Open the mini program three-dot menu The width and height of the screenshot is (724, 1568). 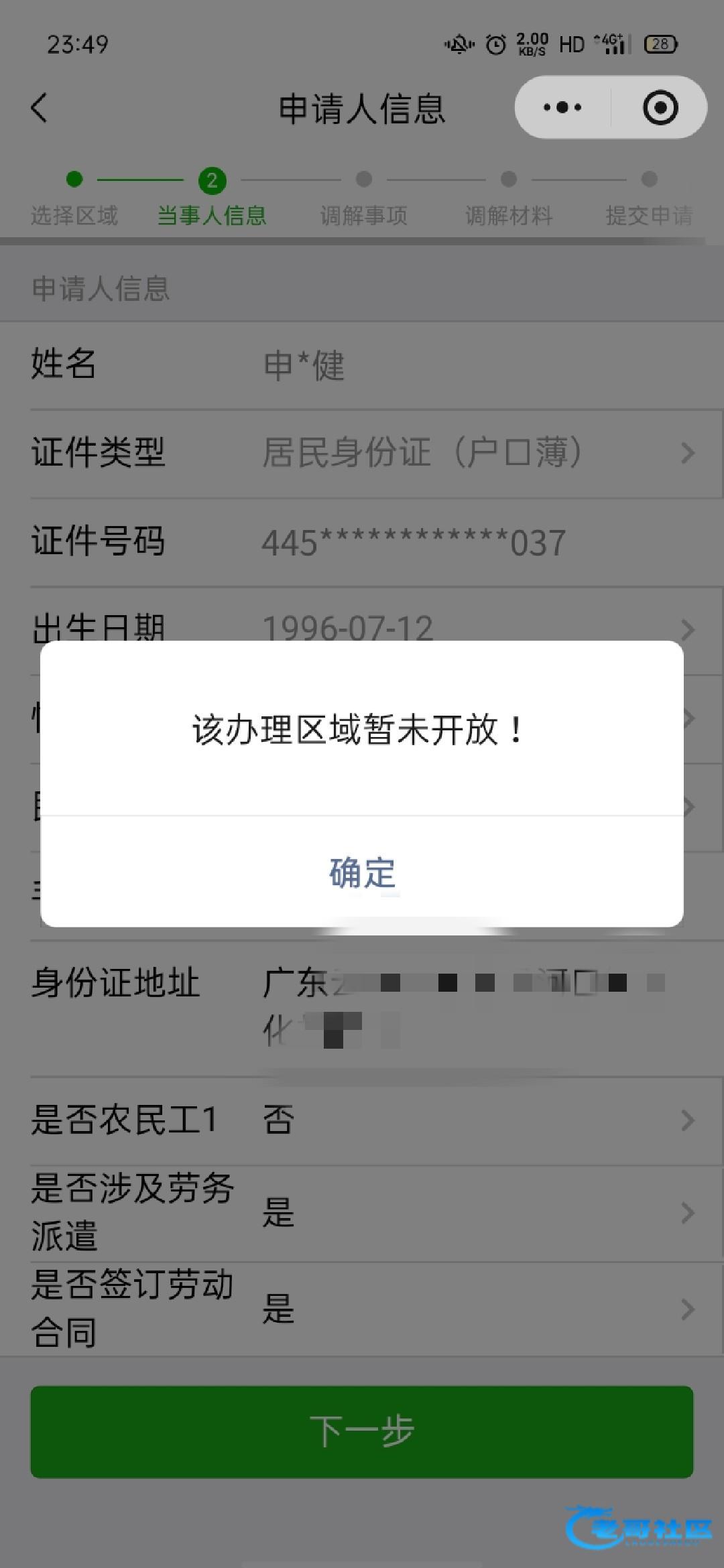pos(562,107)
